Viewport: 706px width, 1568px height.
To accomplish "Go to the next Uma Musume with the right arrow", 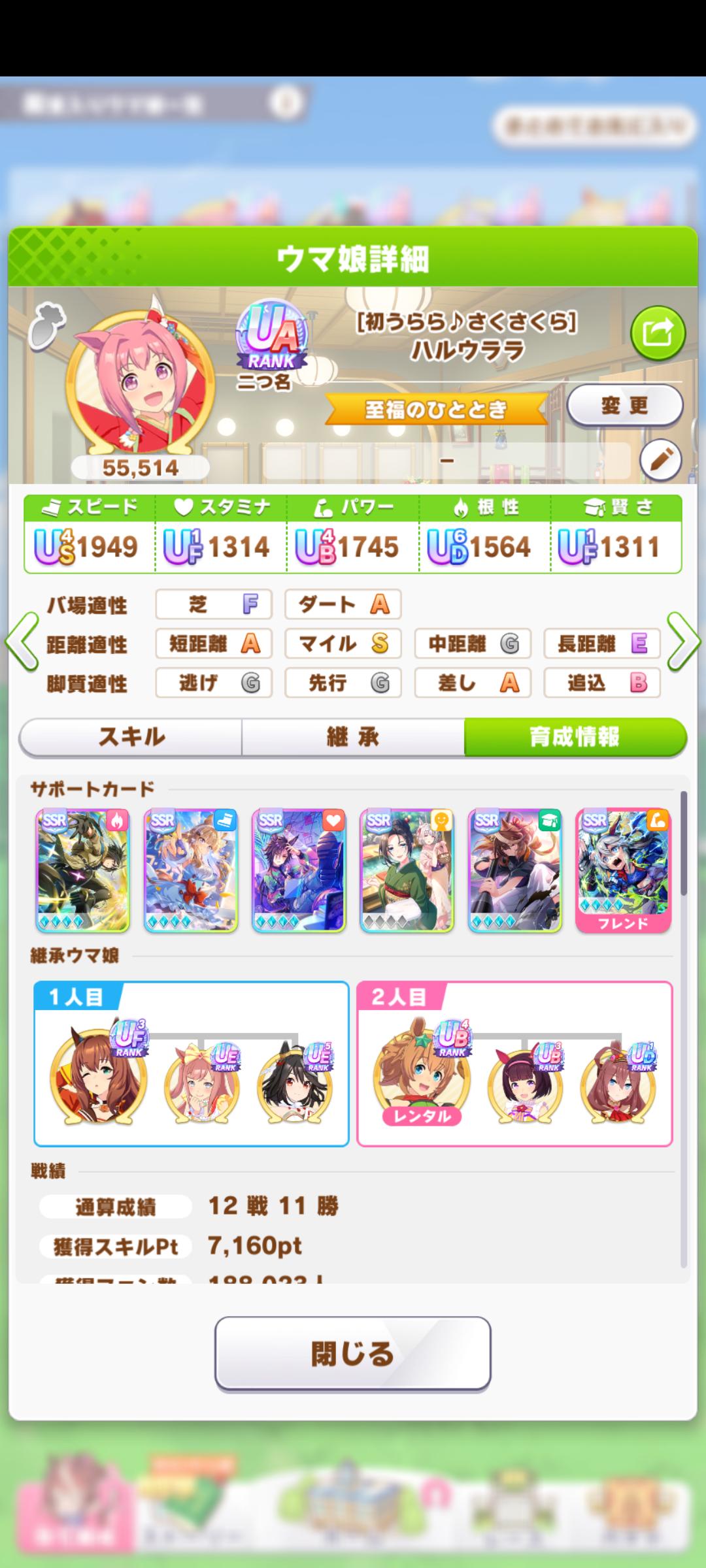I will (x=684, y=642).
